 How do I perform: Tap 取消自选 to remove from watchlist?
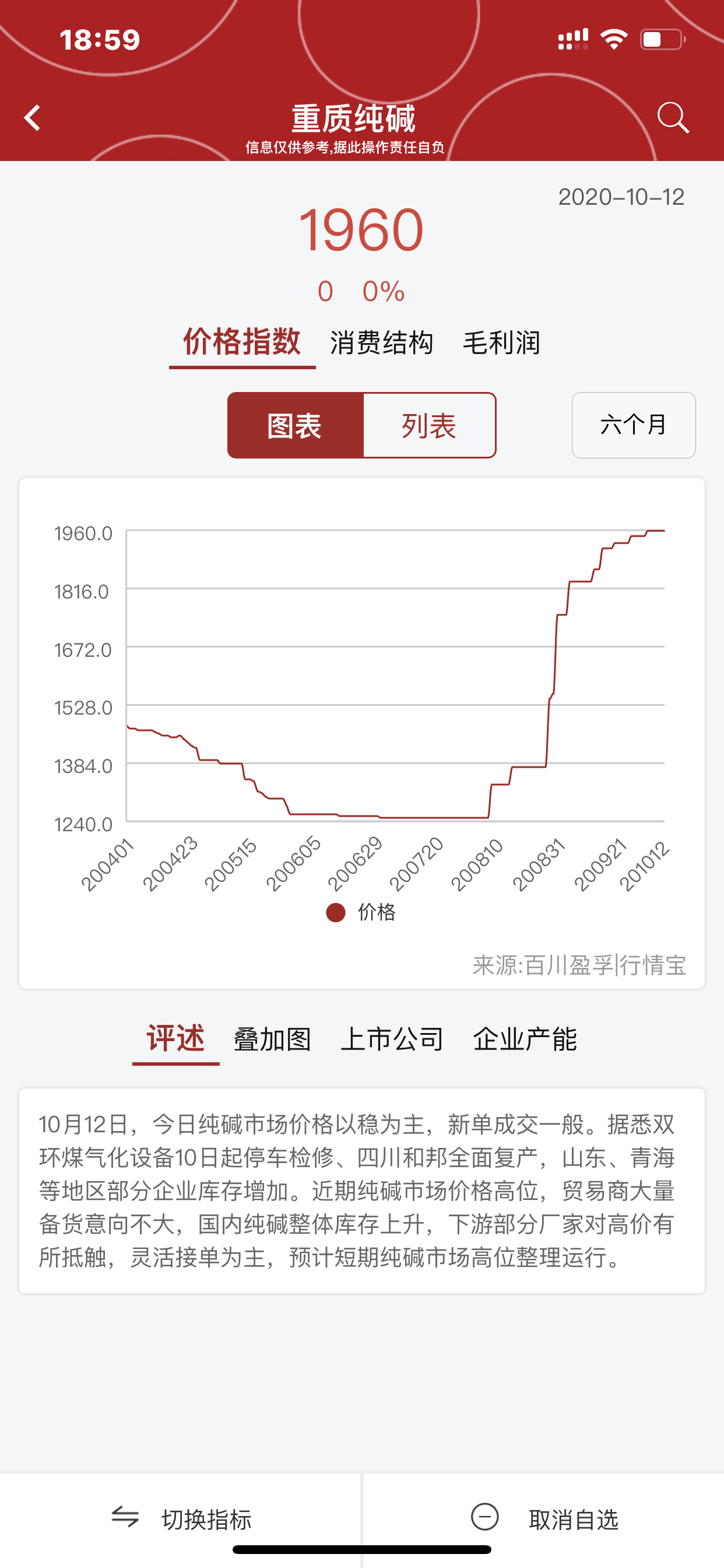544,1518
